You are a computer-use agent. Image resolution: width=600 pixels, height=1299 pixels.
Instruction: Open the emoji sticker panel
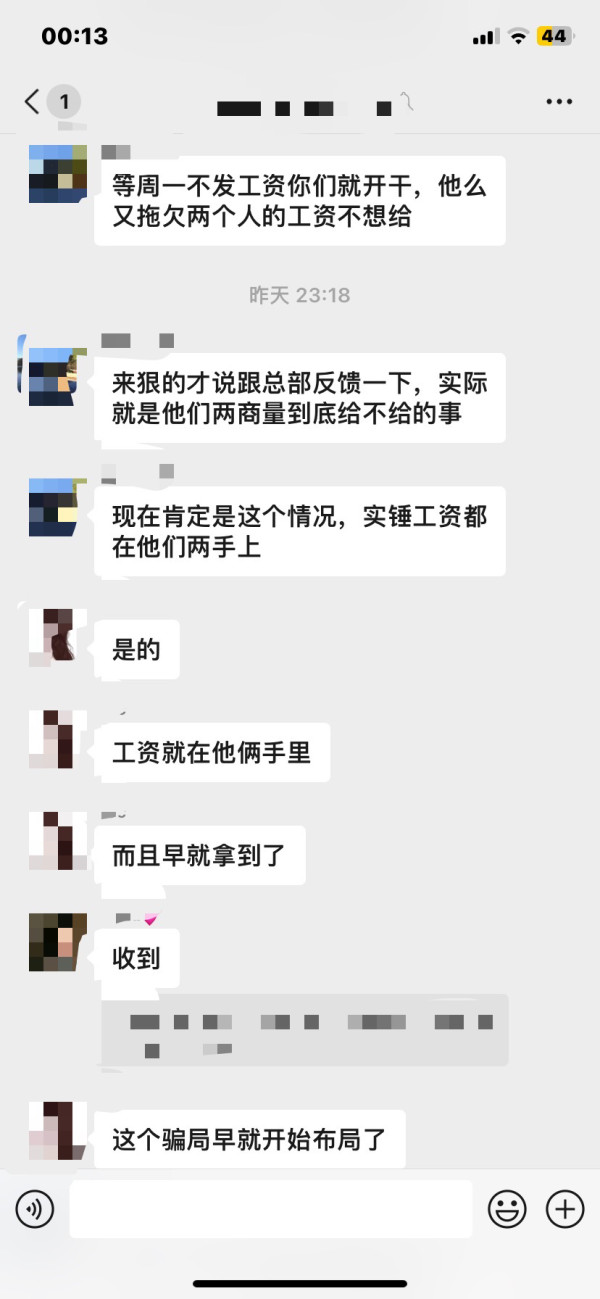(507, 1209)
